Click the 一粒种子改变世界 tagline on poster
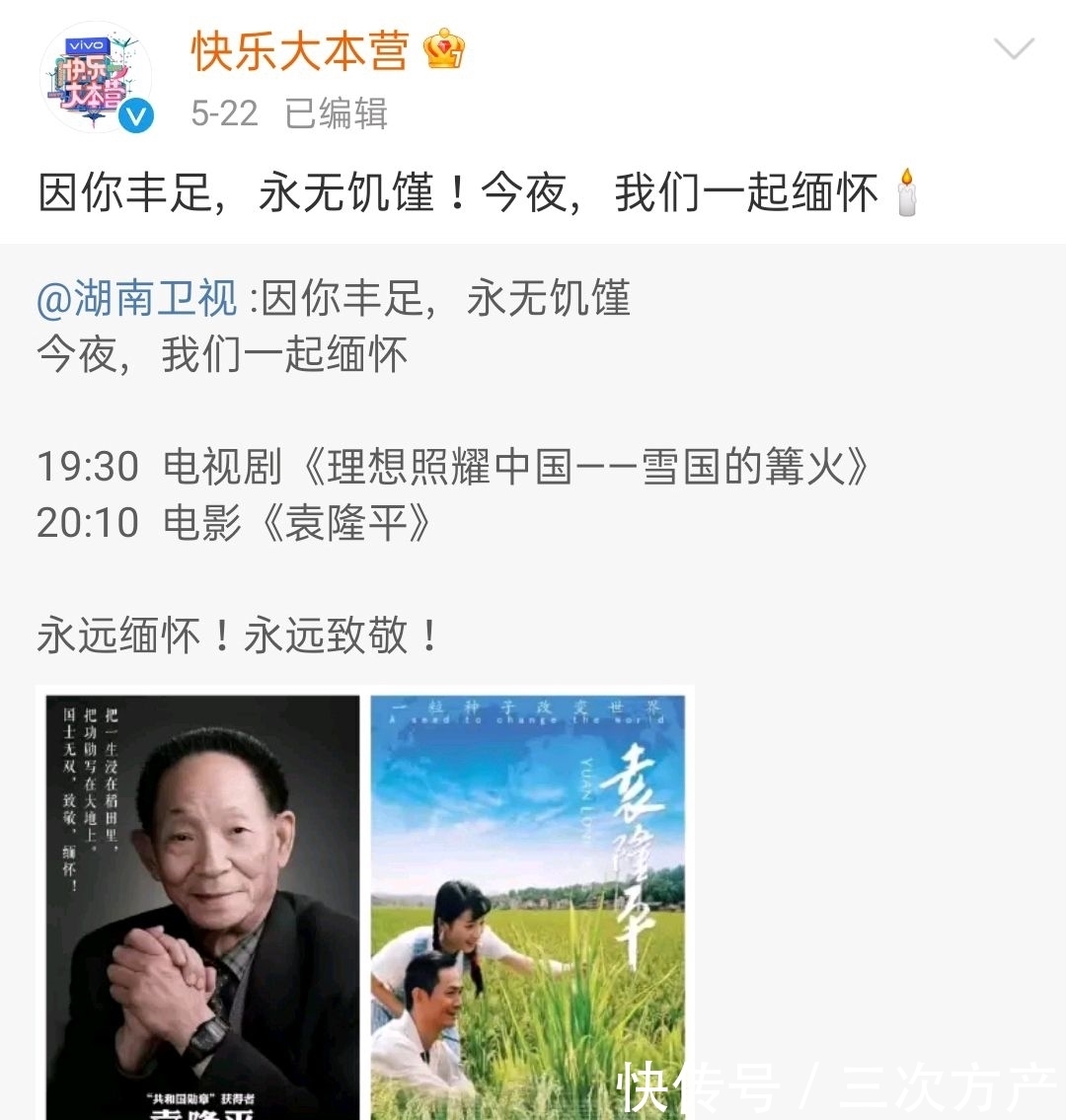 pos(530,709)
